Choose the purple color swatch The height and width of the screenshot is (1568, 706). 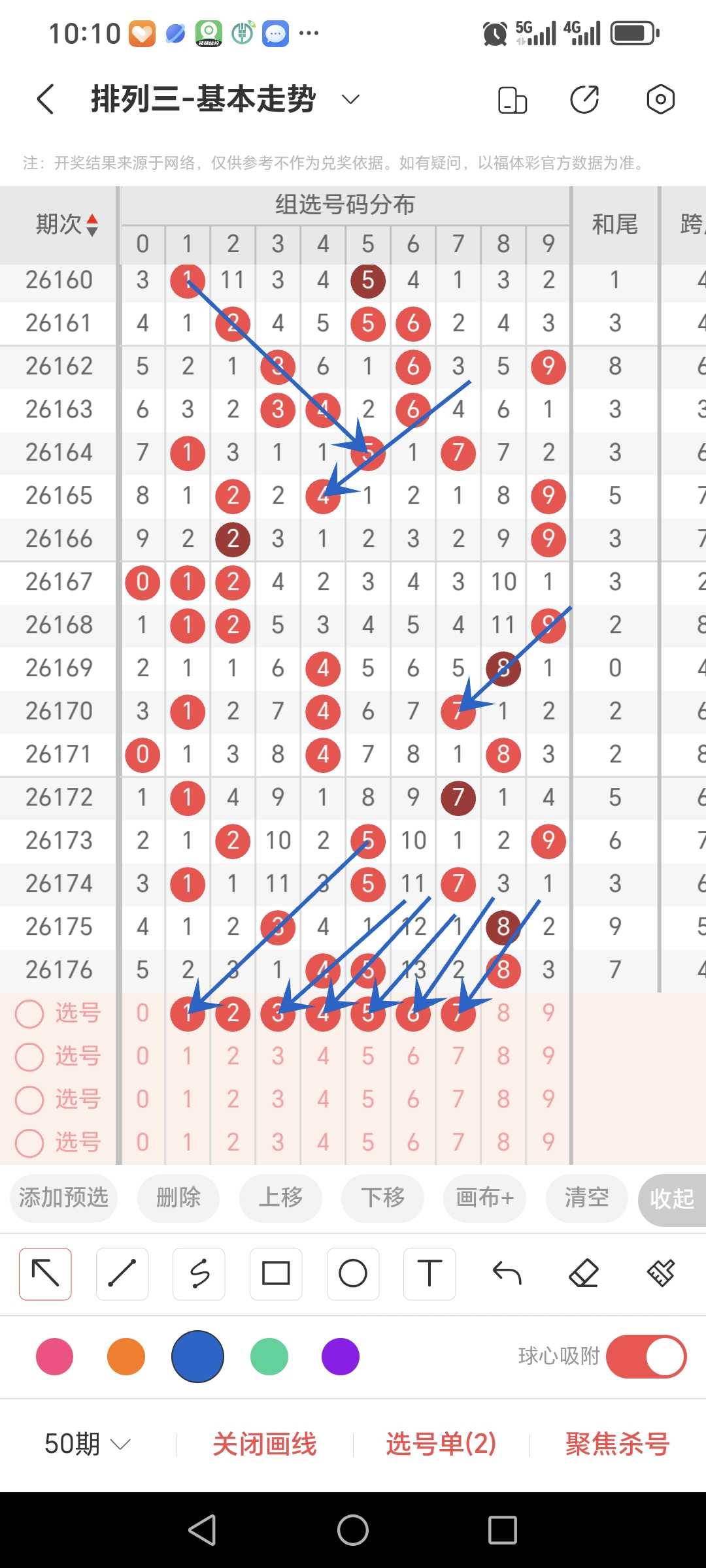tap(341, 1356)
